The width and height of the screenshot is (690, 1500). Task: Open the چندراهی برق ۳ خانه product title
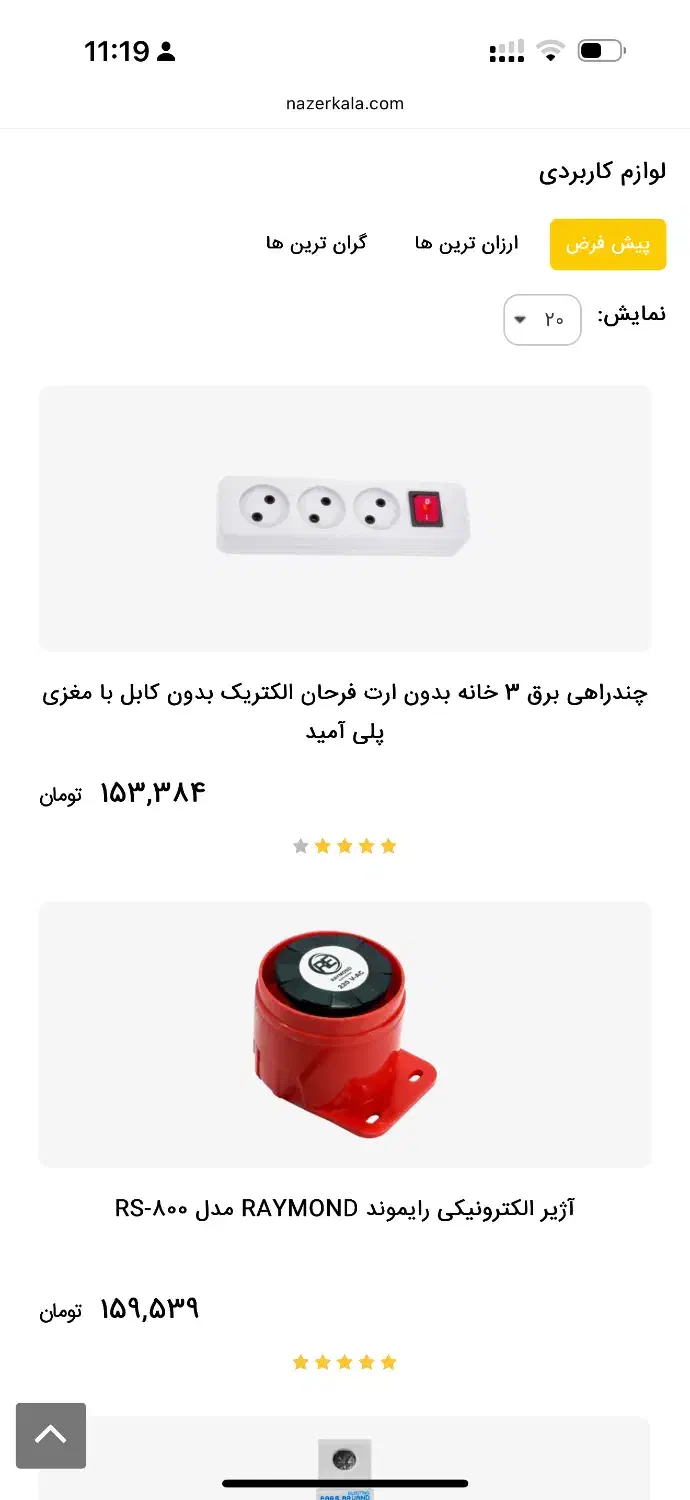345,712
